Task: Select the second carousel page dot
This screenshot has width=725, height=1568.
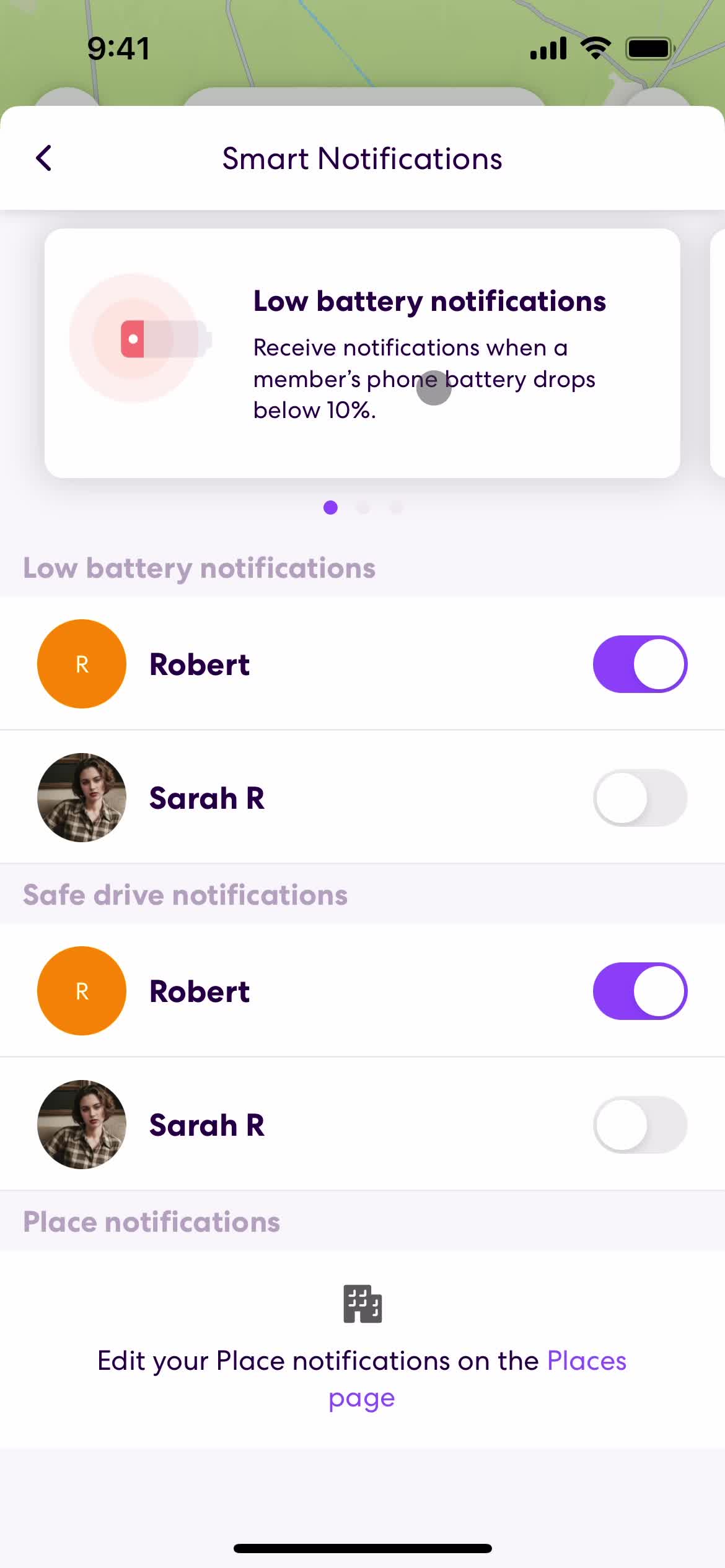Action: tap(364, 507)
